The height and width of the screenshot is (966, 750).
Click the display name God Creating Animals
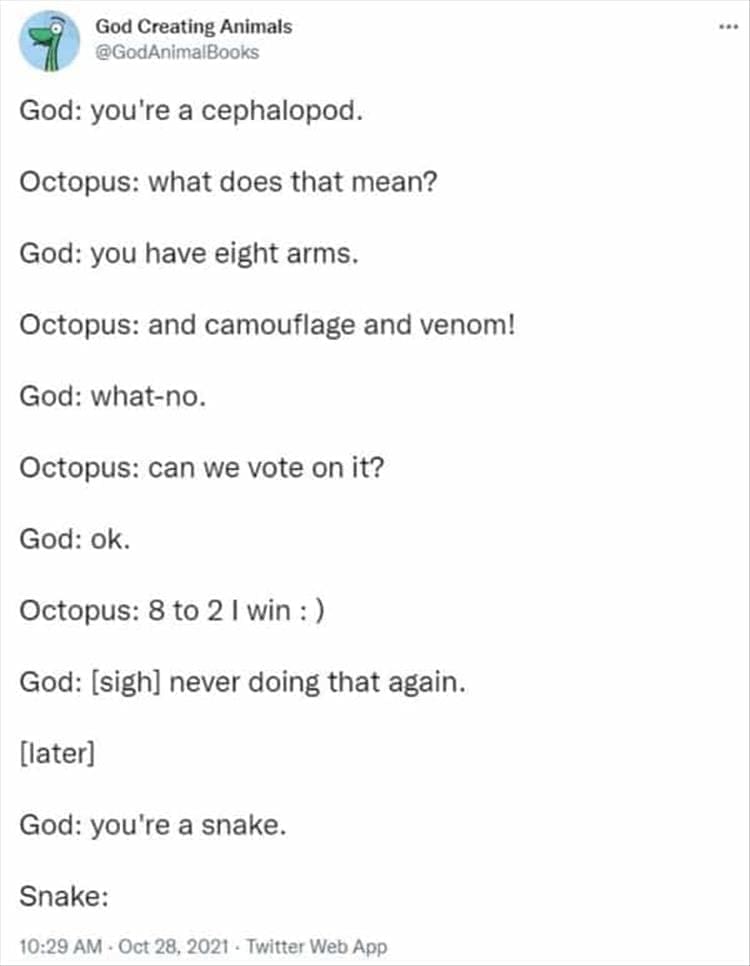[x=195, y=26]
